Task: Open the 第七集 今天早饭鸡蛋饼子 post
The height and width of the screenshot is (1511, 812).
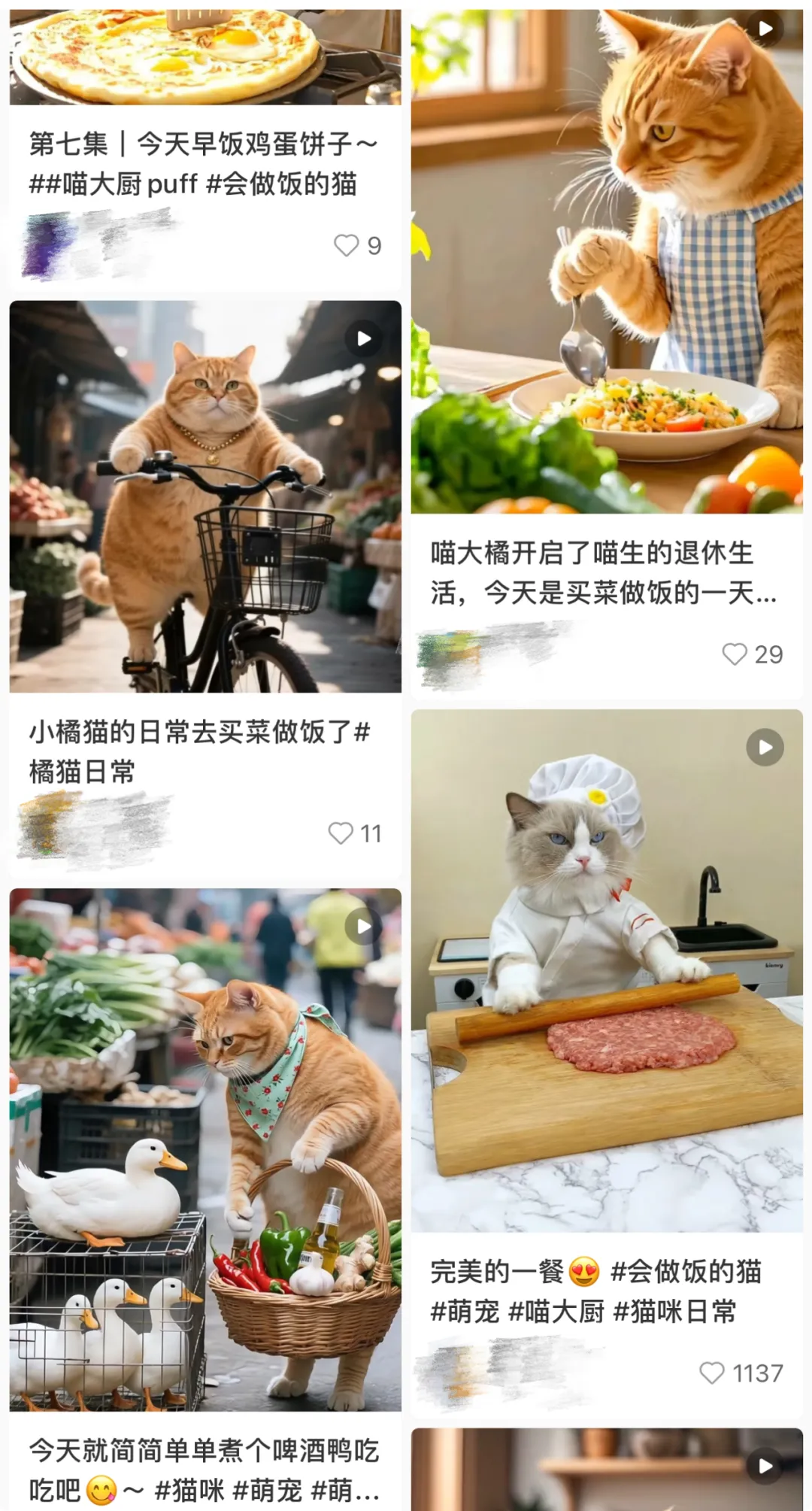Action: 203,163
